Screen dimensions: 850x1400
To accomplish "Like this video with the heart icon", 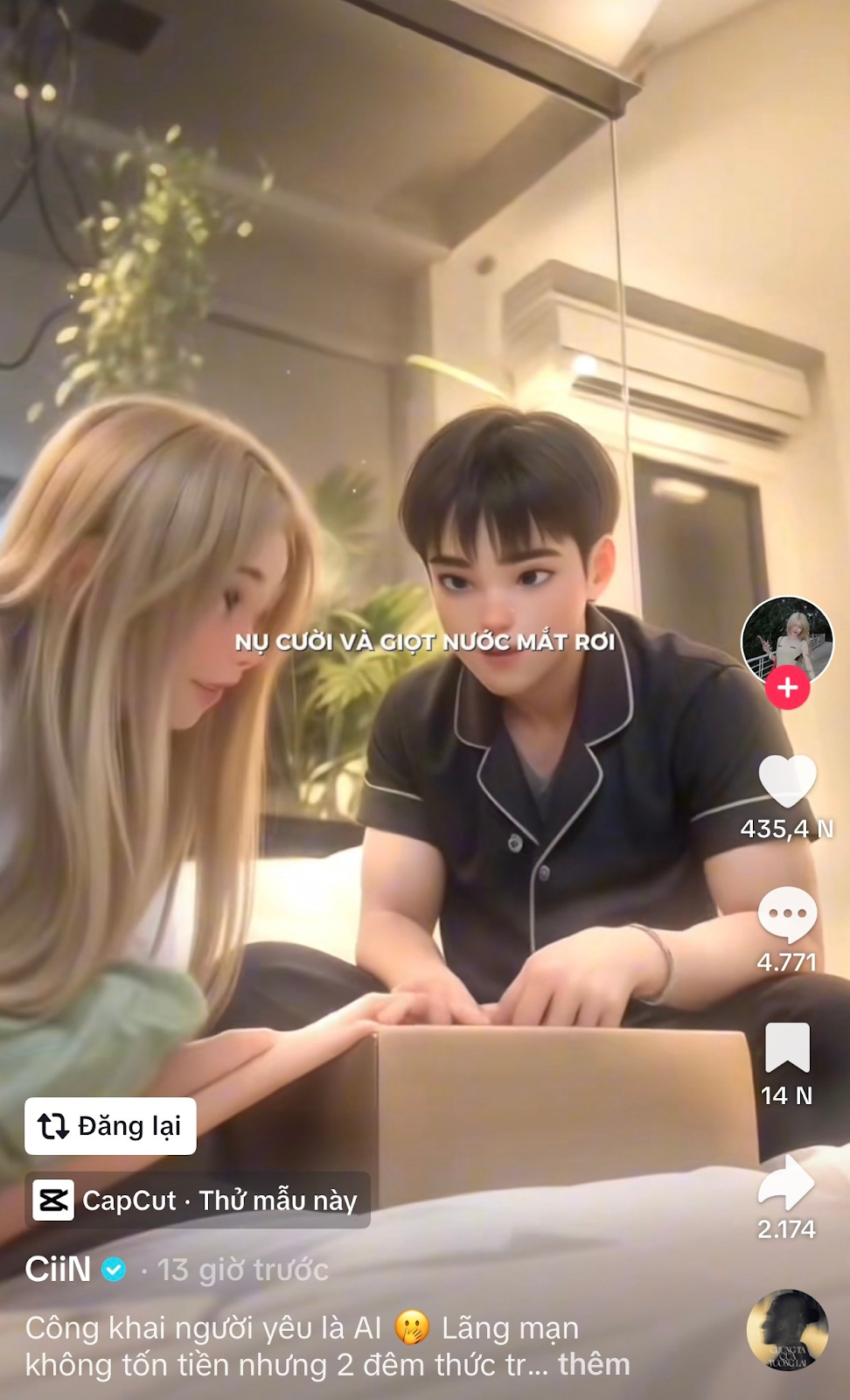I will click(x=787, y=780).
